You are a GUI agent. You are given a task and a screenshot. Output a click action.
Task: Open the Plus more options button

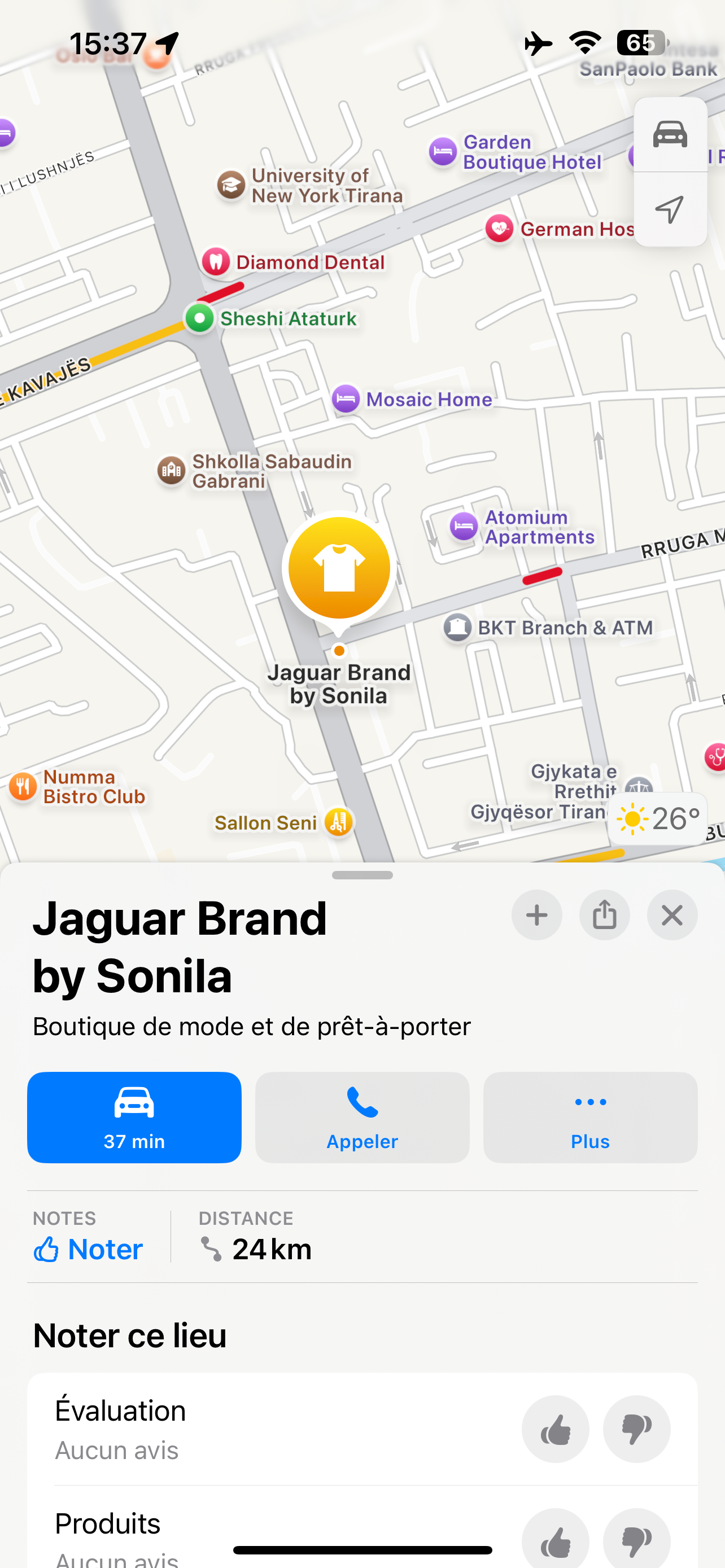tap(590, 1117)
